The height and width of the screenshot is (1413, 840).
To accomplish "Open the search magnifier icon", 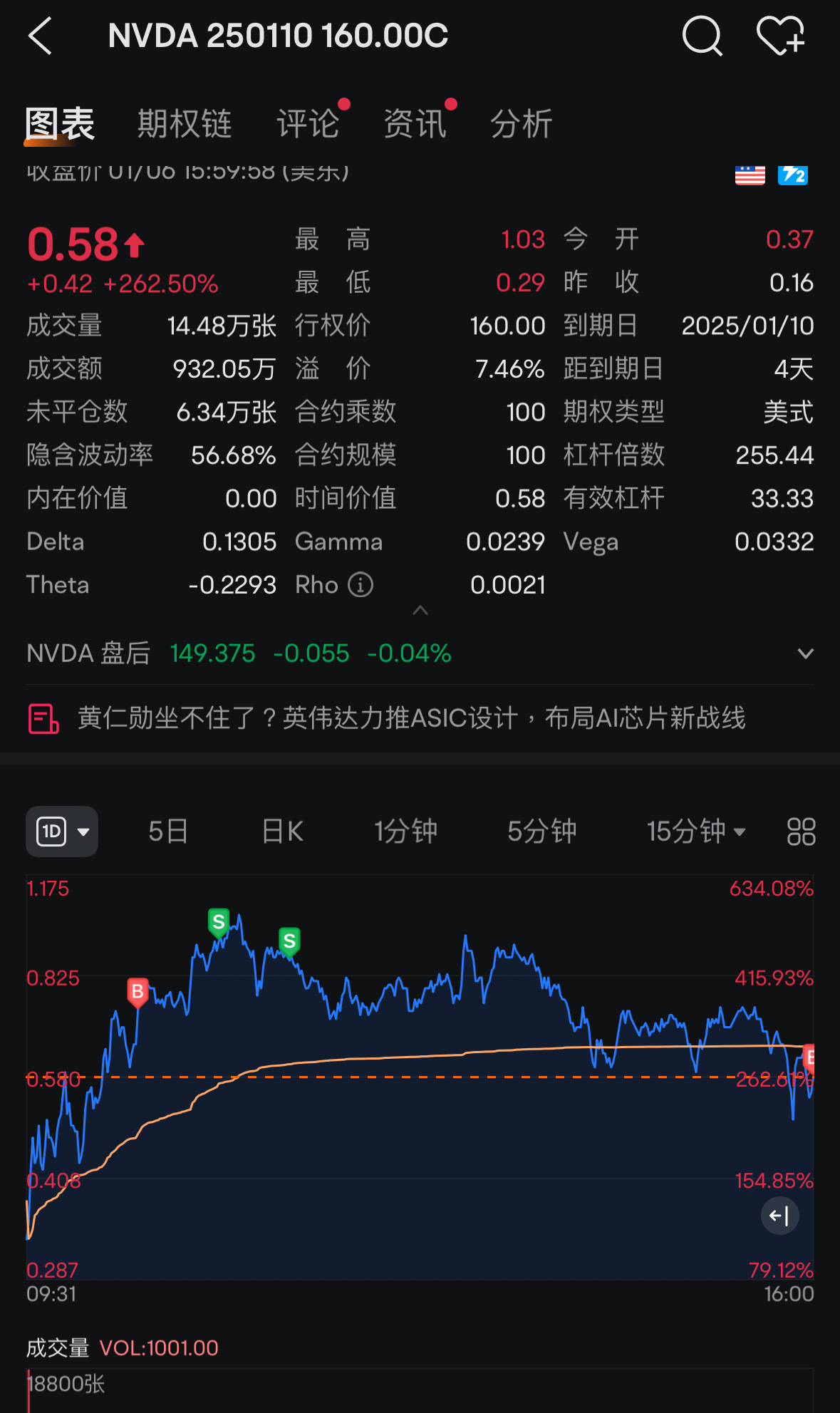I will pos(702,36).
